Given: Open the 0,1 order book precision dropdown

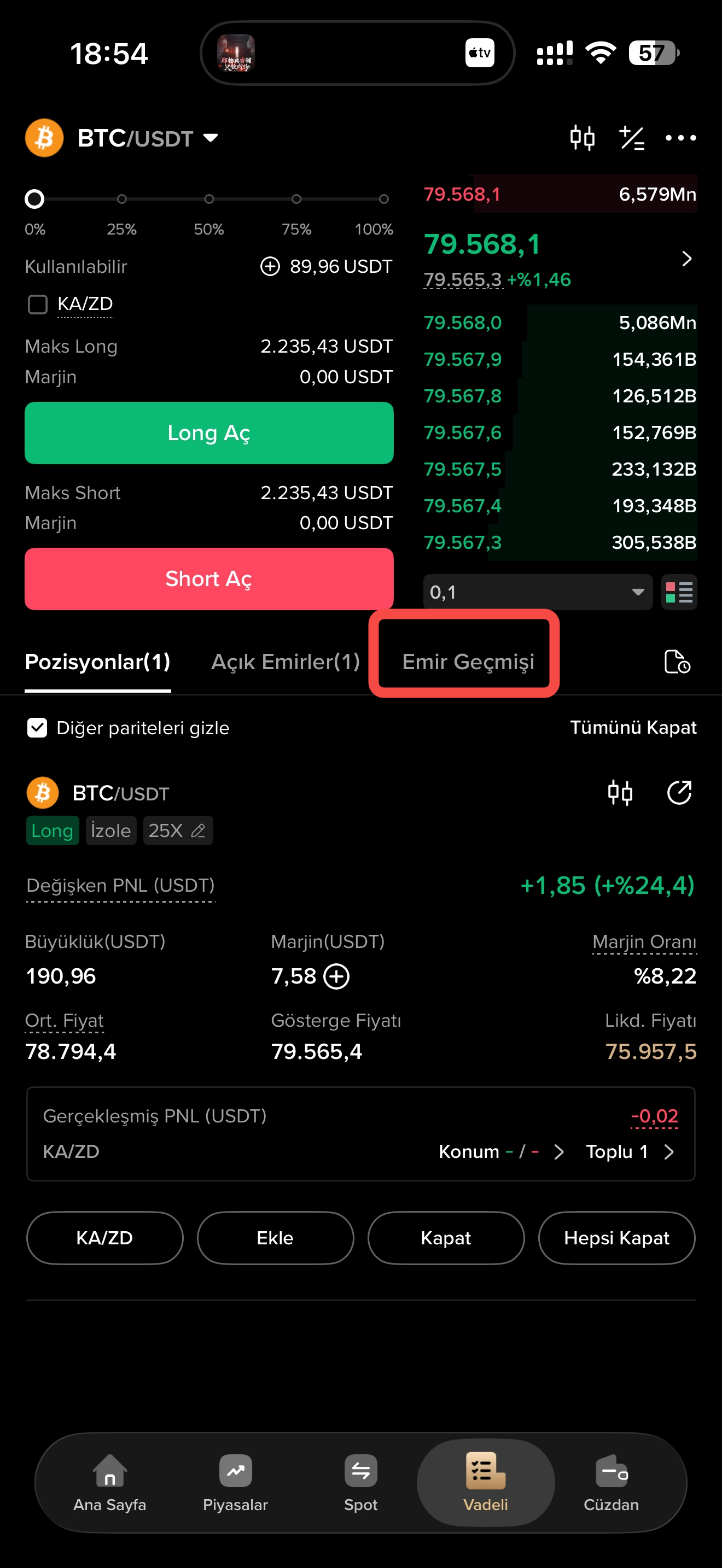Looking at the screenshot, I should click(x=538, y=592).
